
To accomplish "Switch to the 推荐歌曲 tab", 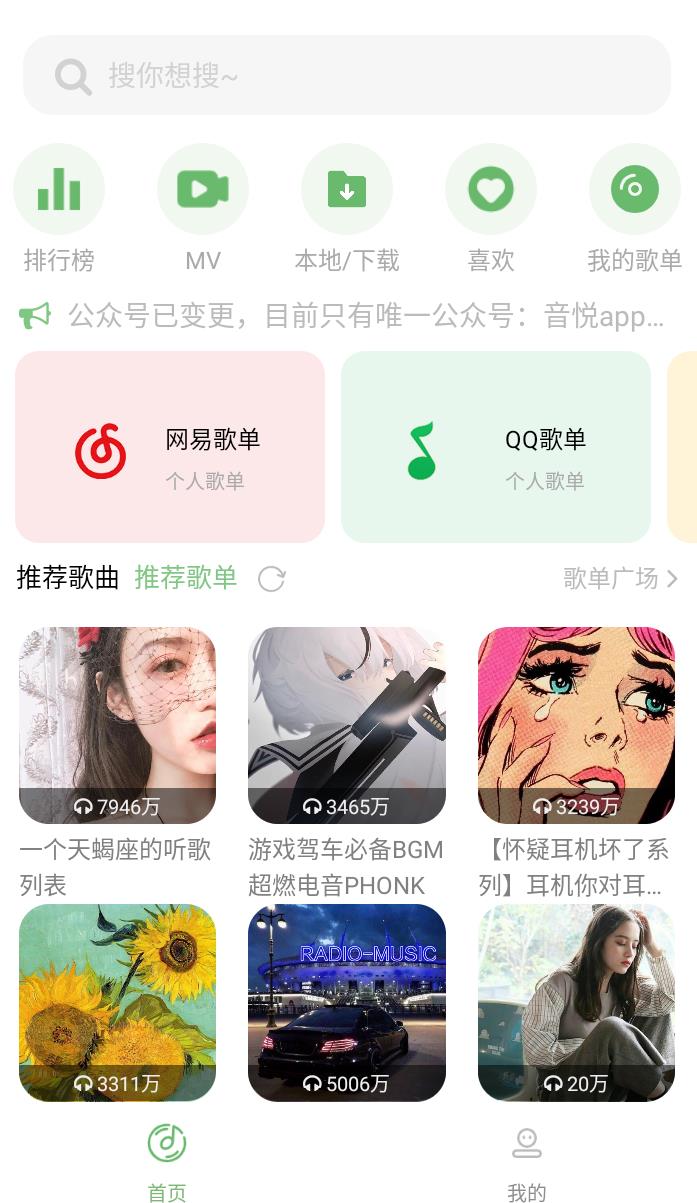I will click(x=68, y=578).
